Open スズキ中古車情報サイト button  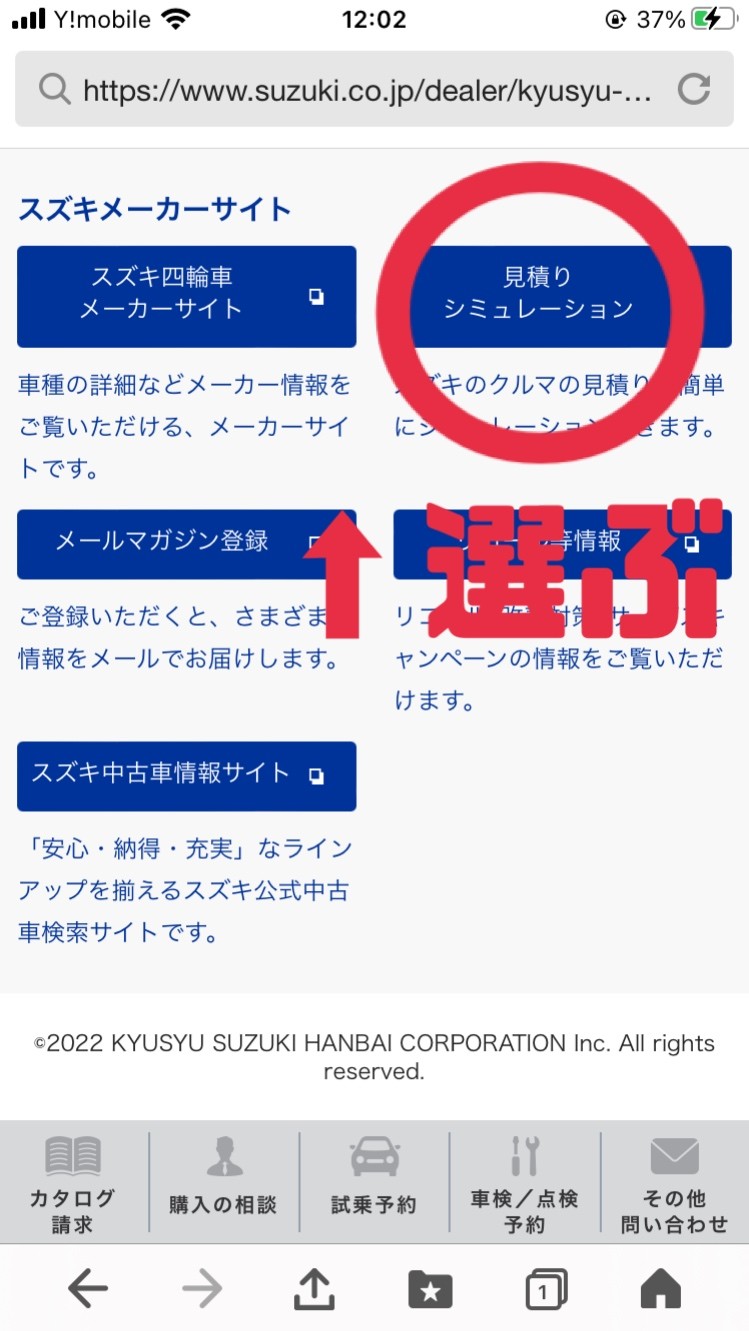tap(187, 775)
